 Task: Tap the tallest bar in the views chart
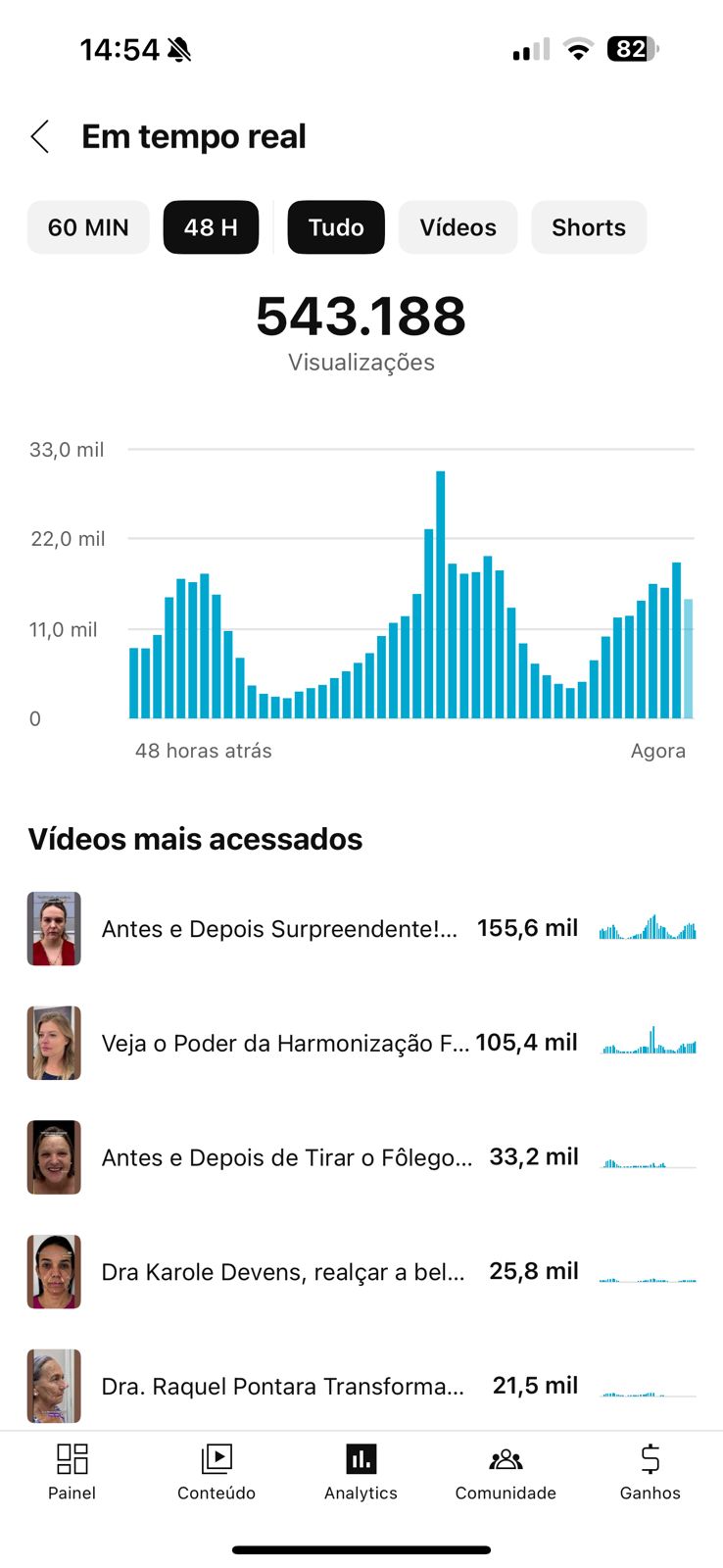tap(440, 588)
